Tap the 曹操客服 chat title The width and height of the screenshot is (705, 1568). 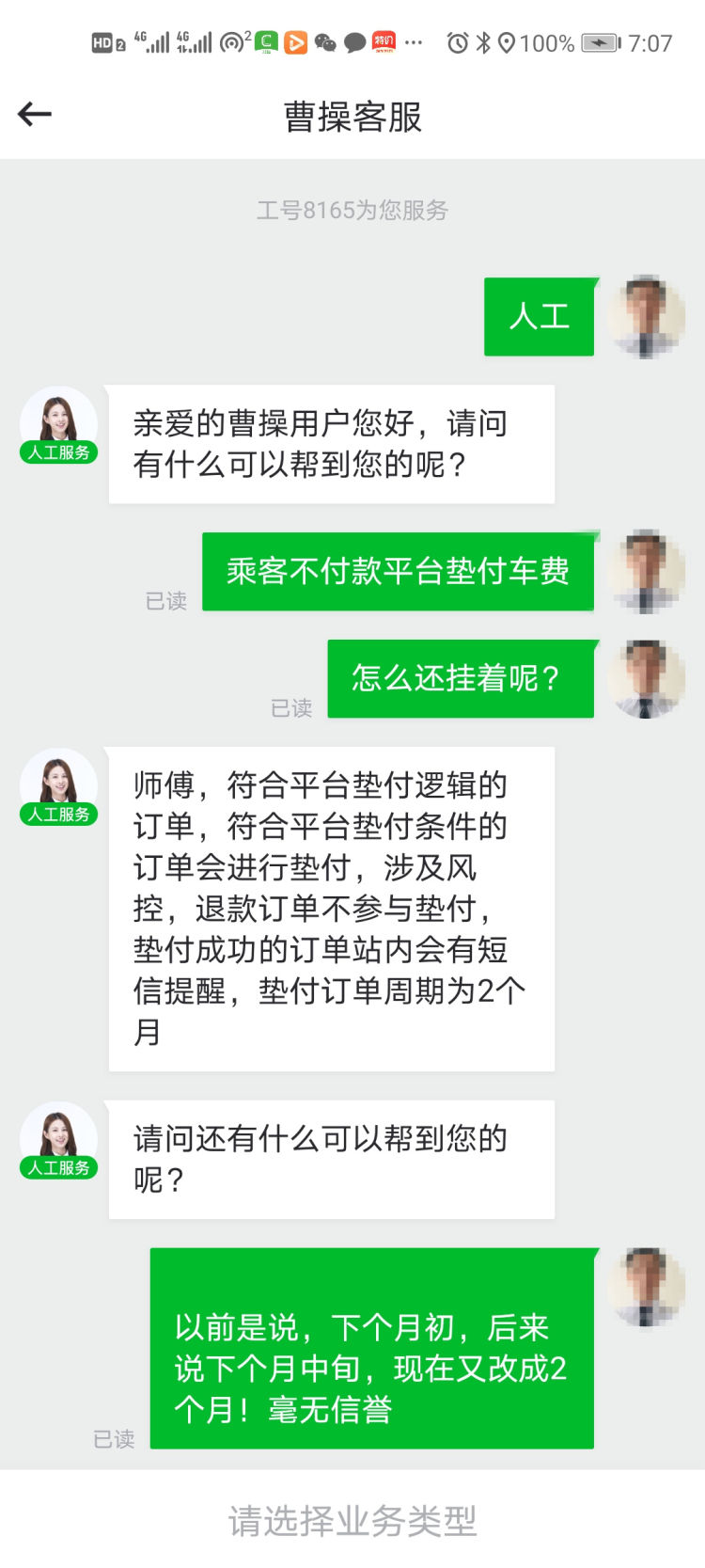coord(352,114)
